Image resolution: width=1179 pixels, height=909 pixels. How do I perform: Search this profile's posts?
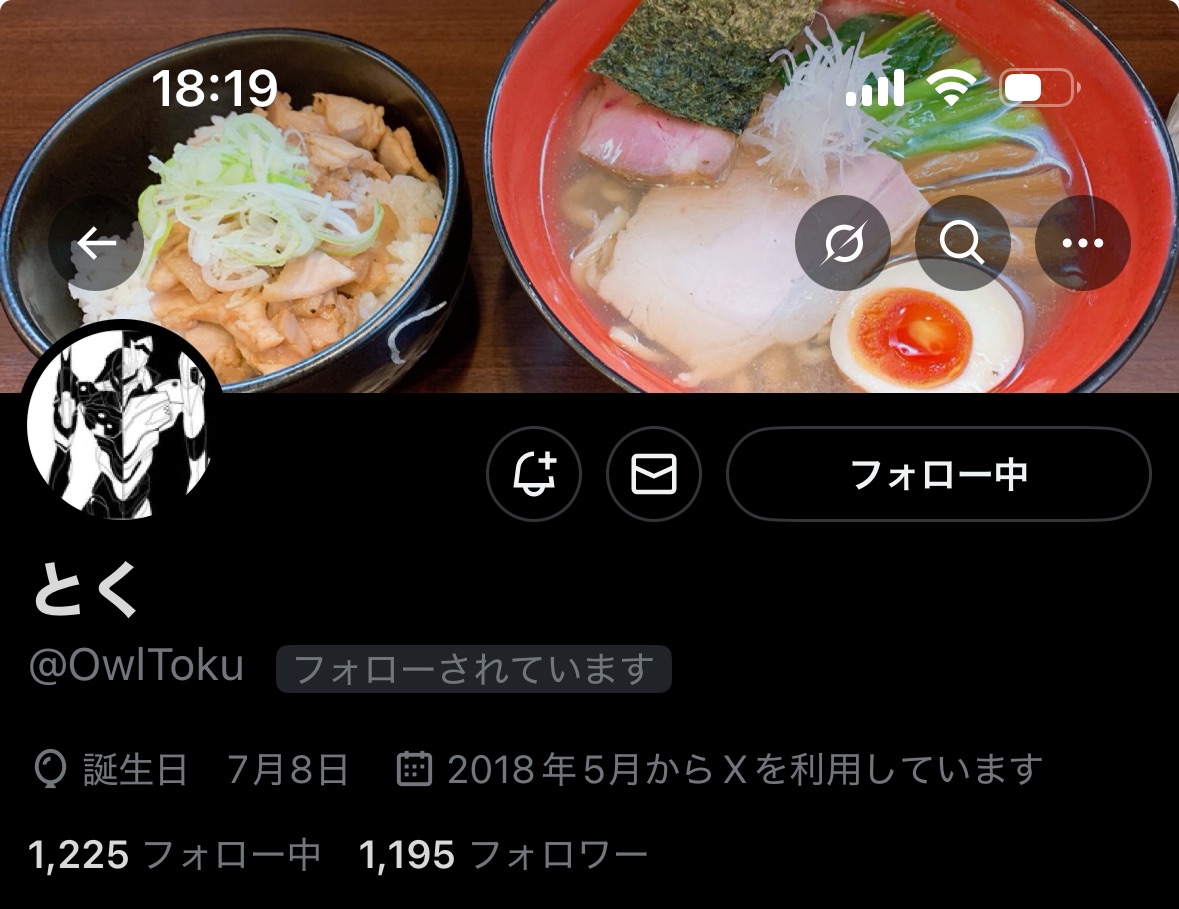(x=962, y=243)
